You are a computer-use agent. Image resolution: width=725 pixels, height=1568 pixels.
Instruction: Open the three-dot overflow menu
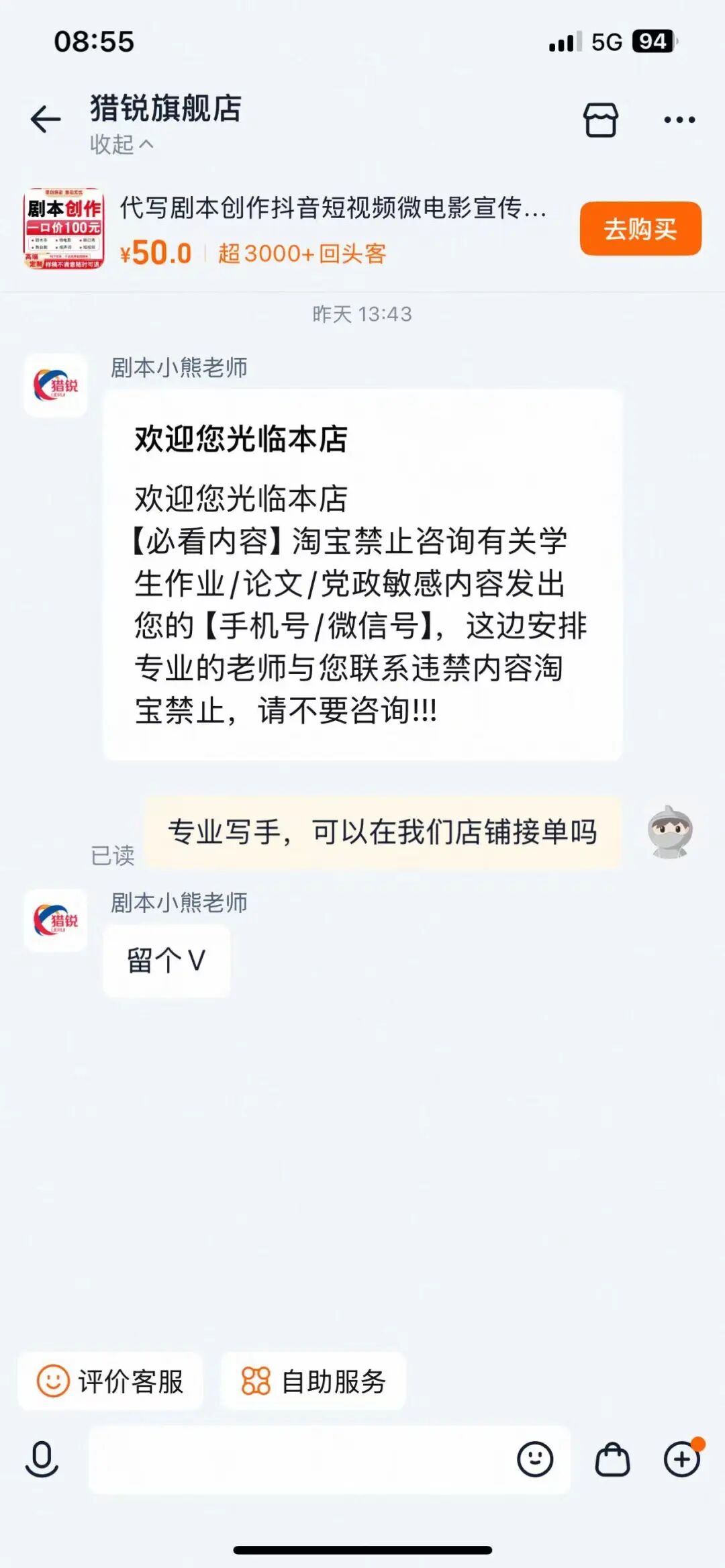(x=679, y=120)
